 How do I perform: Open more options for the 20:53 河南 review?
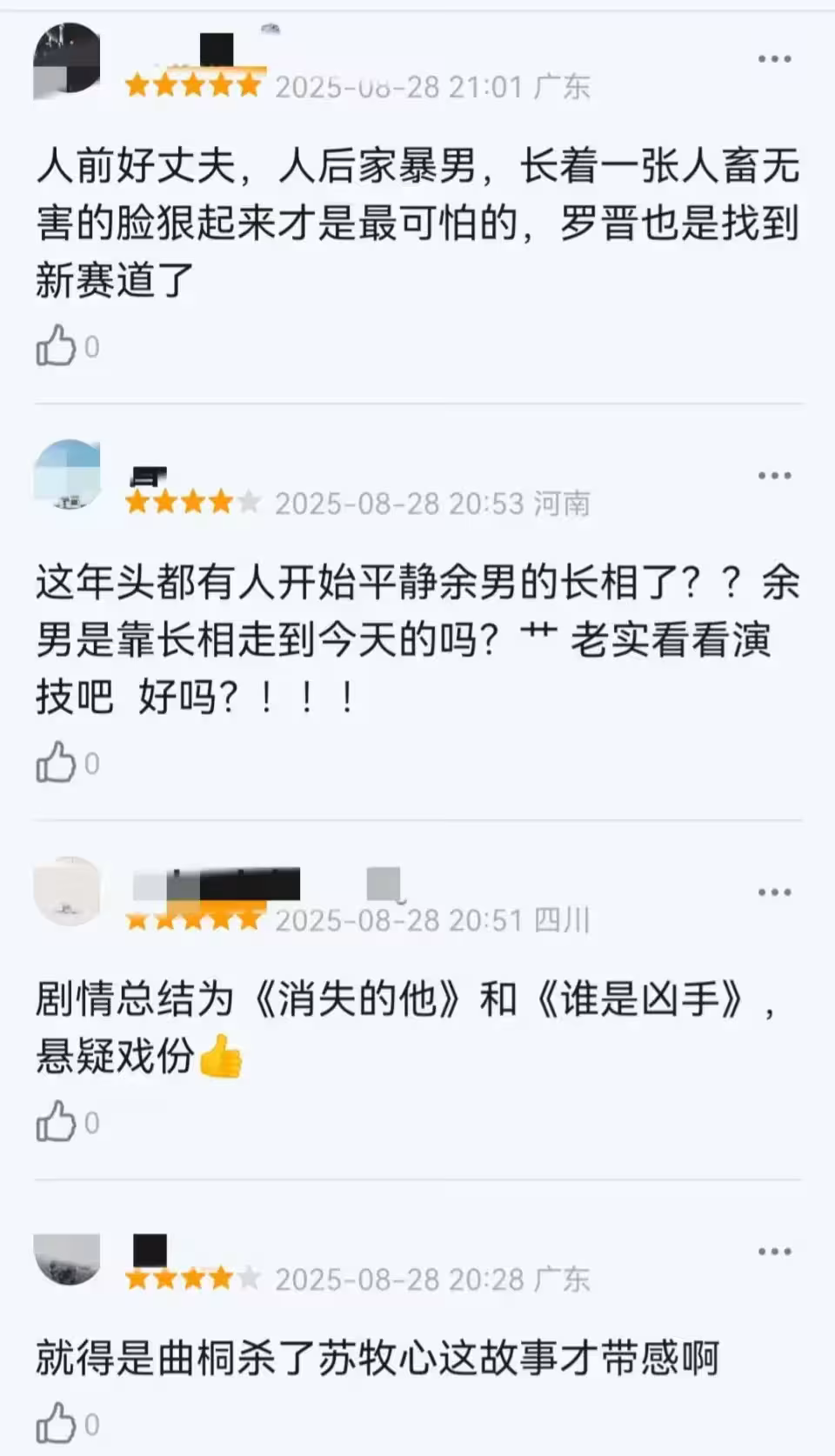tap(774, 476)
